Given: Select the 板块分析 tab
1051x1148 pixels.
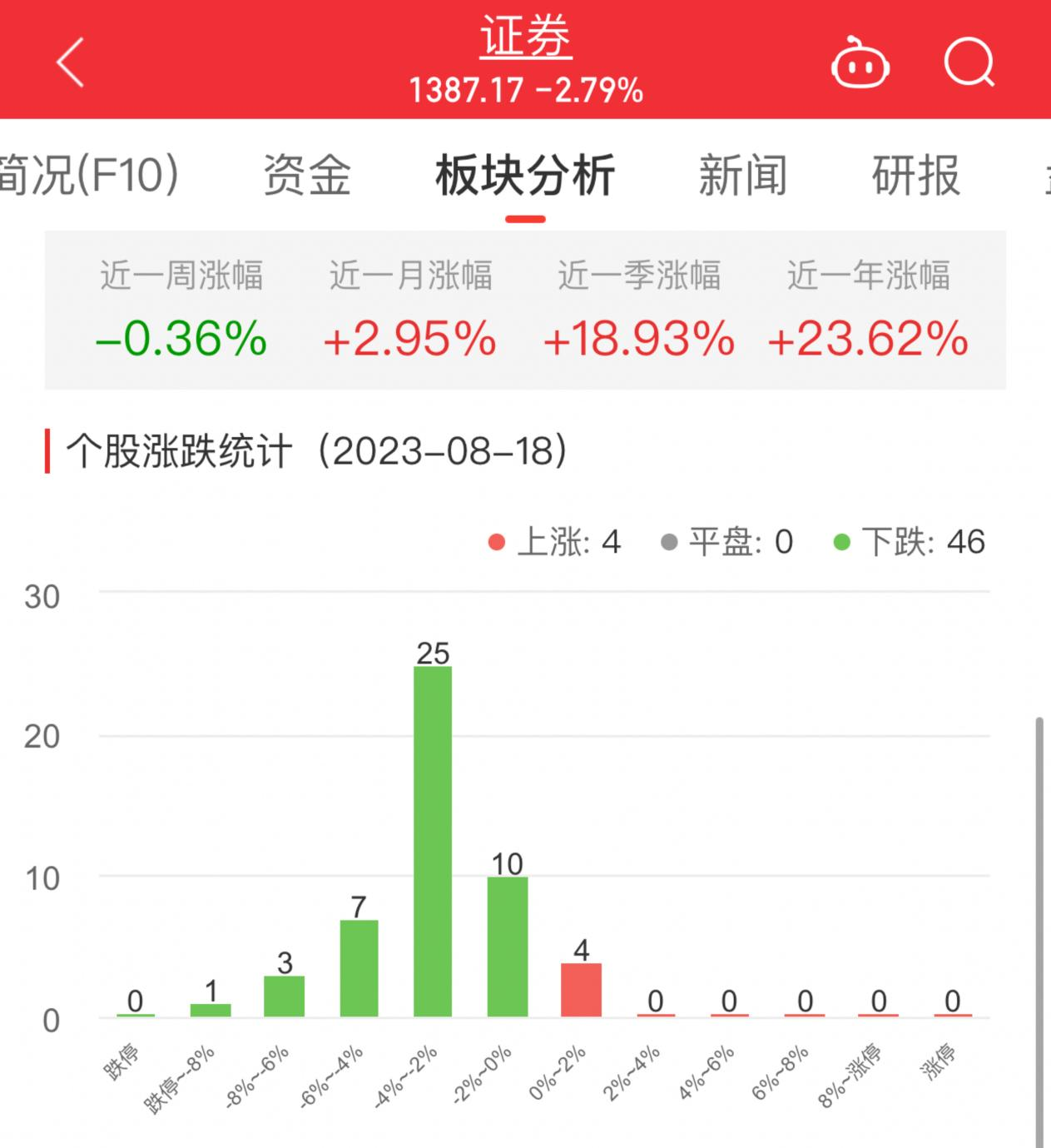Looking at the screenshot, I should click(x=525, y=175).
